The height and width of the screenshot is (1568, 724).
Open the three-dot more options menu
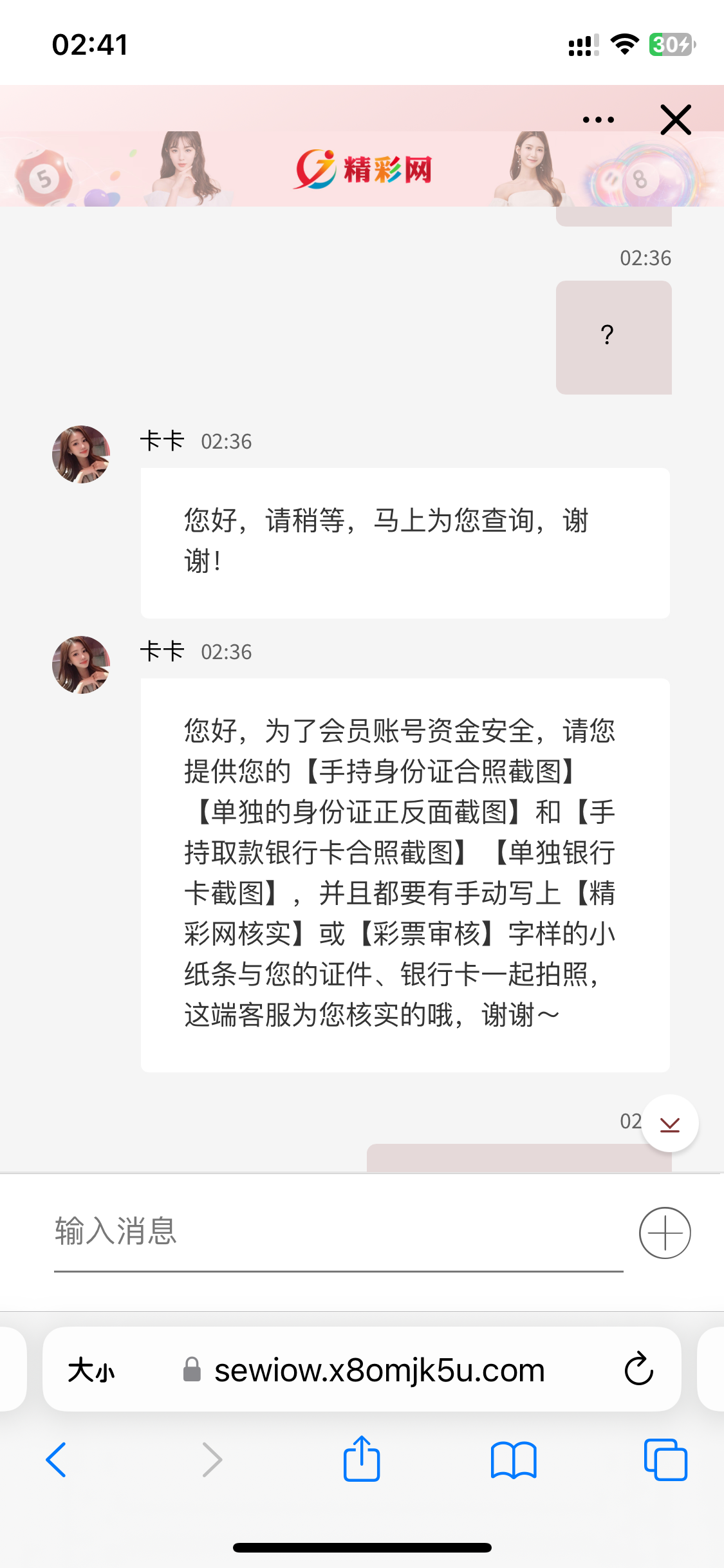click(598, 120)
